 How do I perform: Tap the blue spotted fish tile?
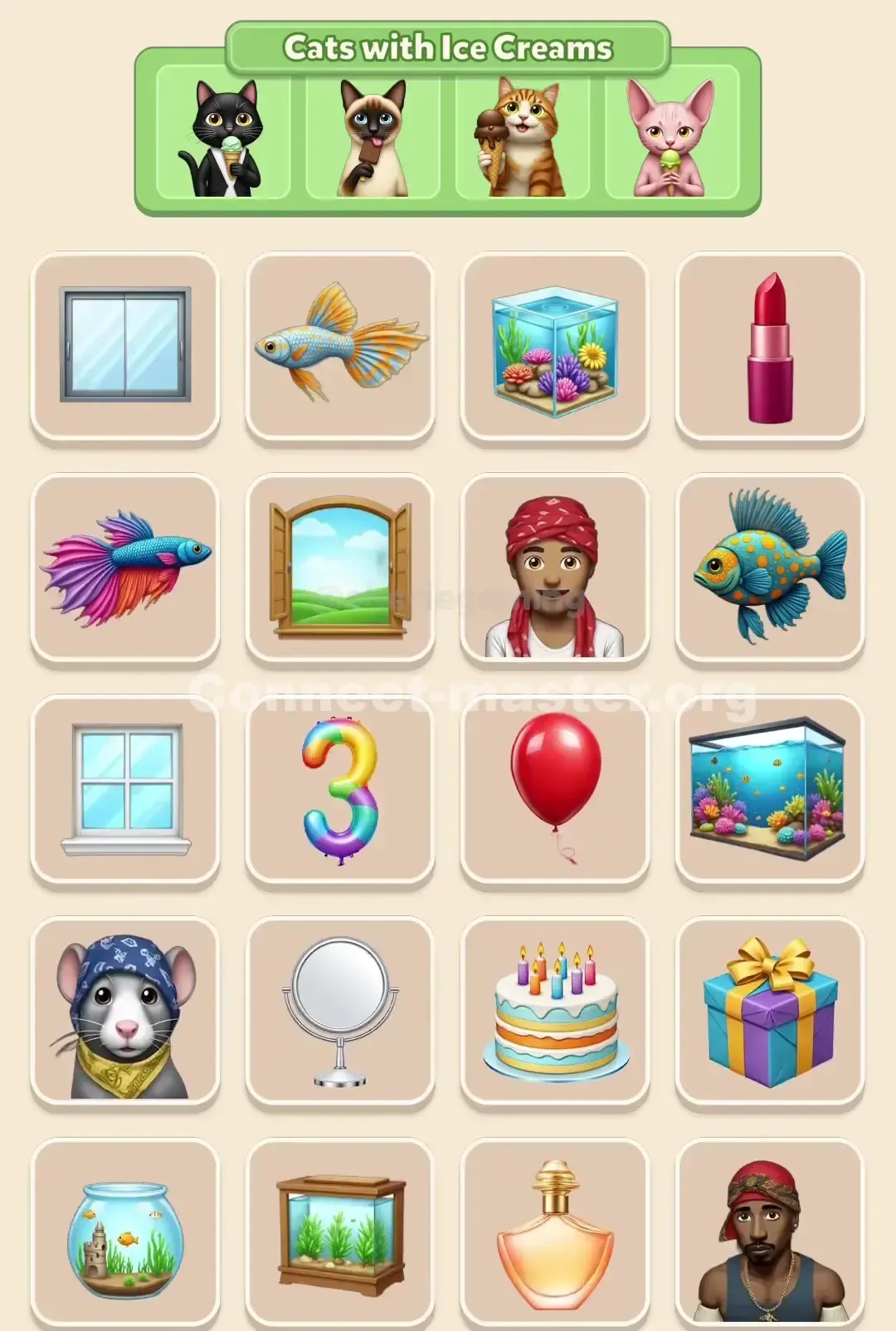(x=768, y=570)
